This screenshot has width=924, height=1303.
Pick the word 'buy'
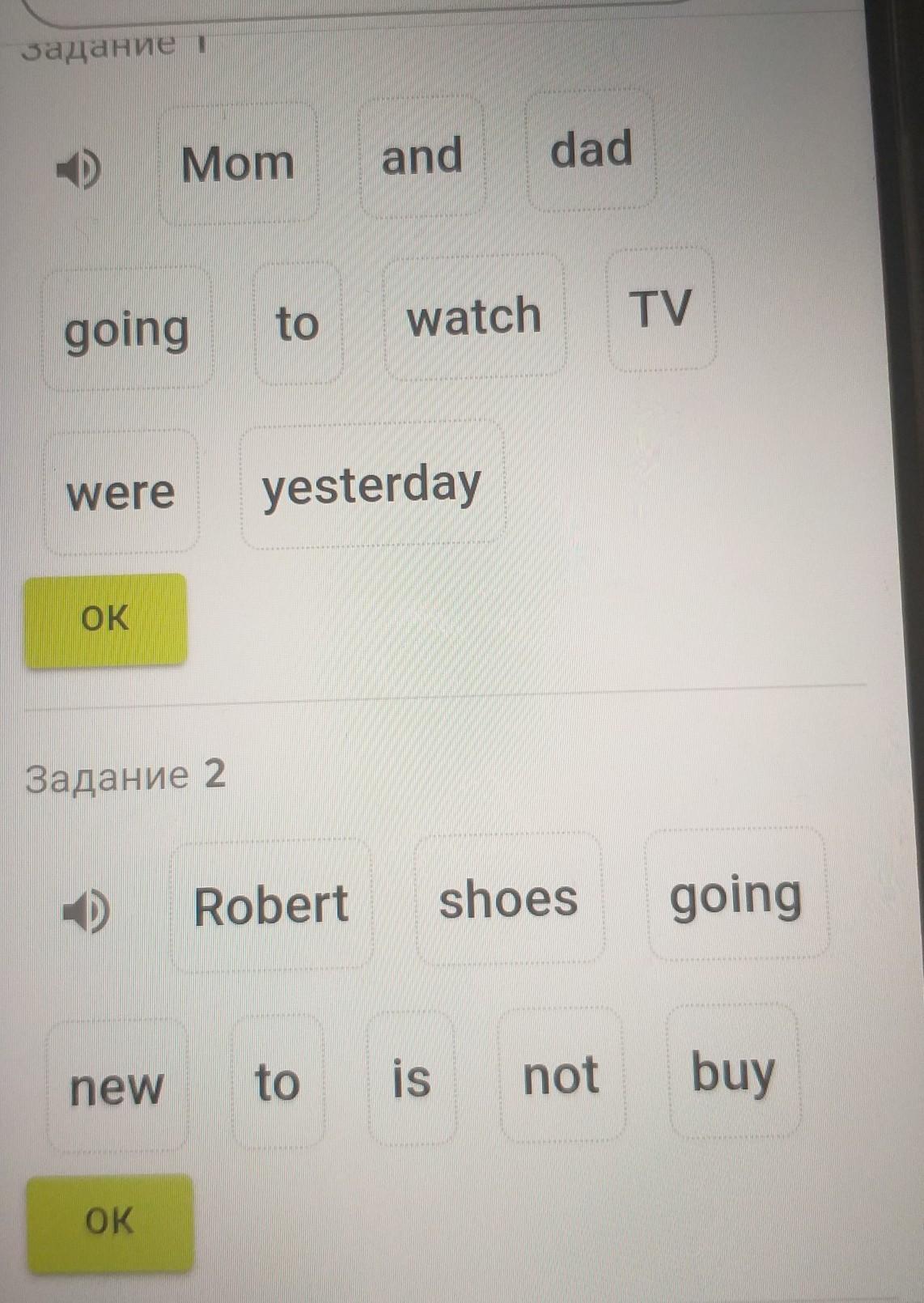(x=733, y=1072)
